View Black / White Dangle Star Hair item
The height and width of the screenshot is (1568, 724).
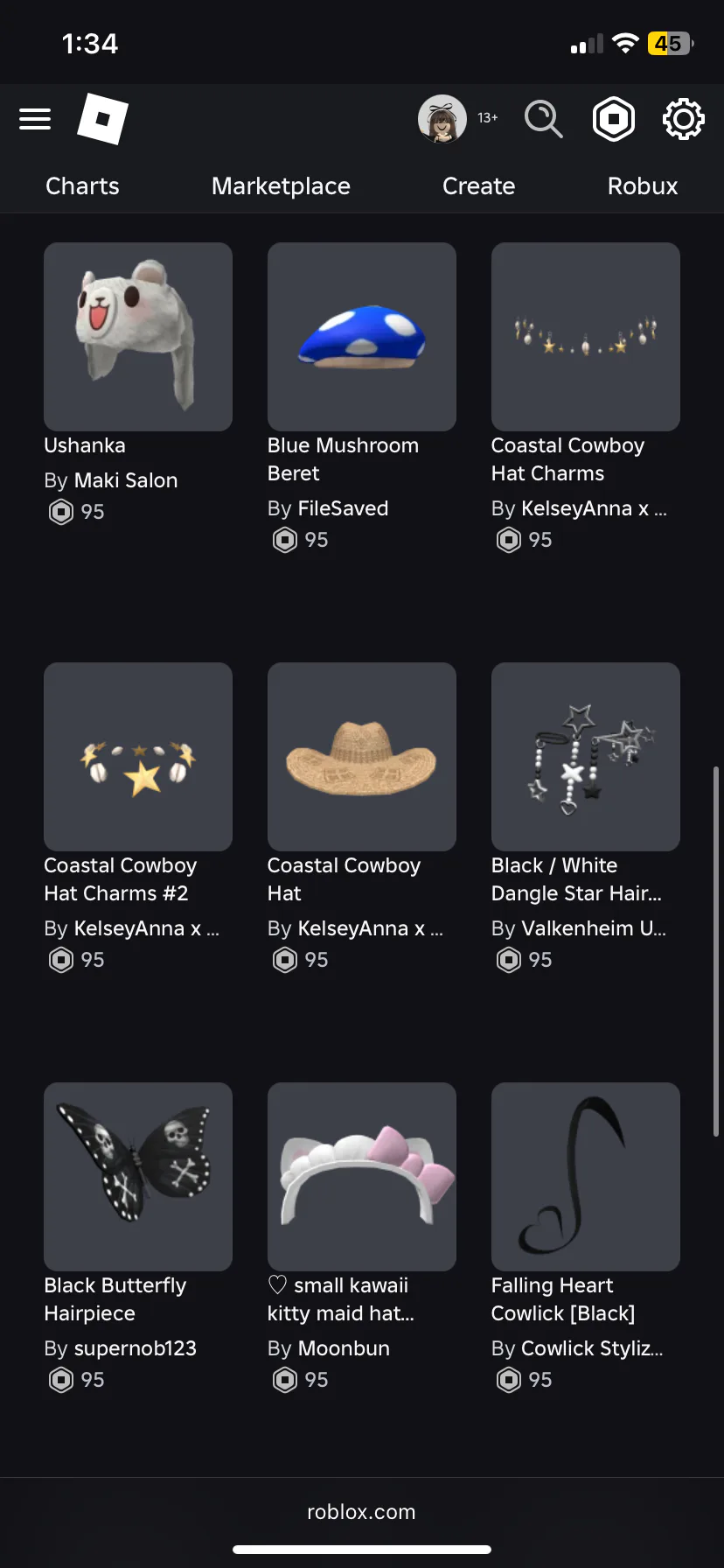tap(586, 757)
